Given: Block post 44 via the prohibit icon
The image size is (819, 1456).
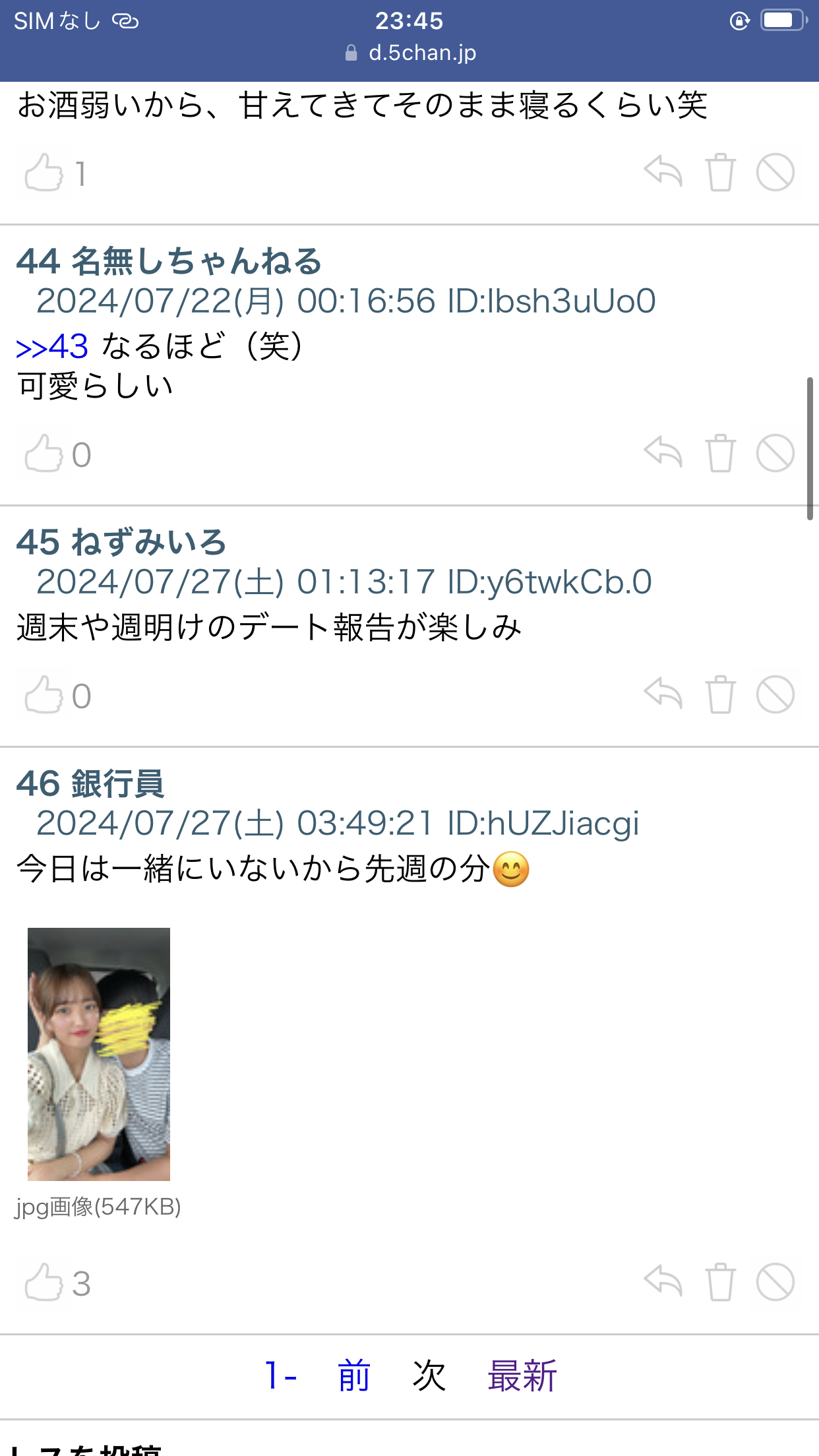Looking at the screenshot, I should coord(775,453).
